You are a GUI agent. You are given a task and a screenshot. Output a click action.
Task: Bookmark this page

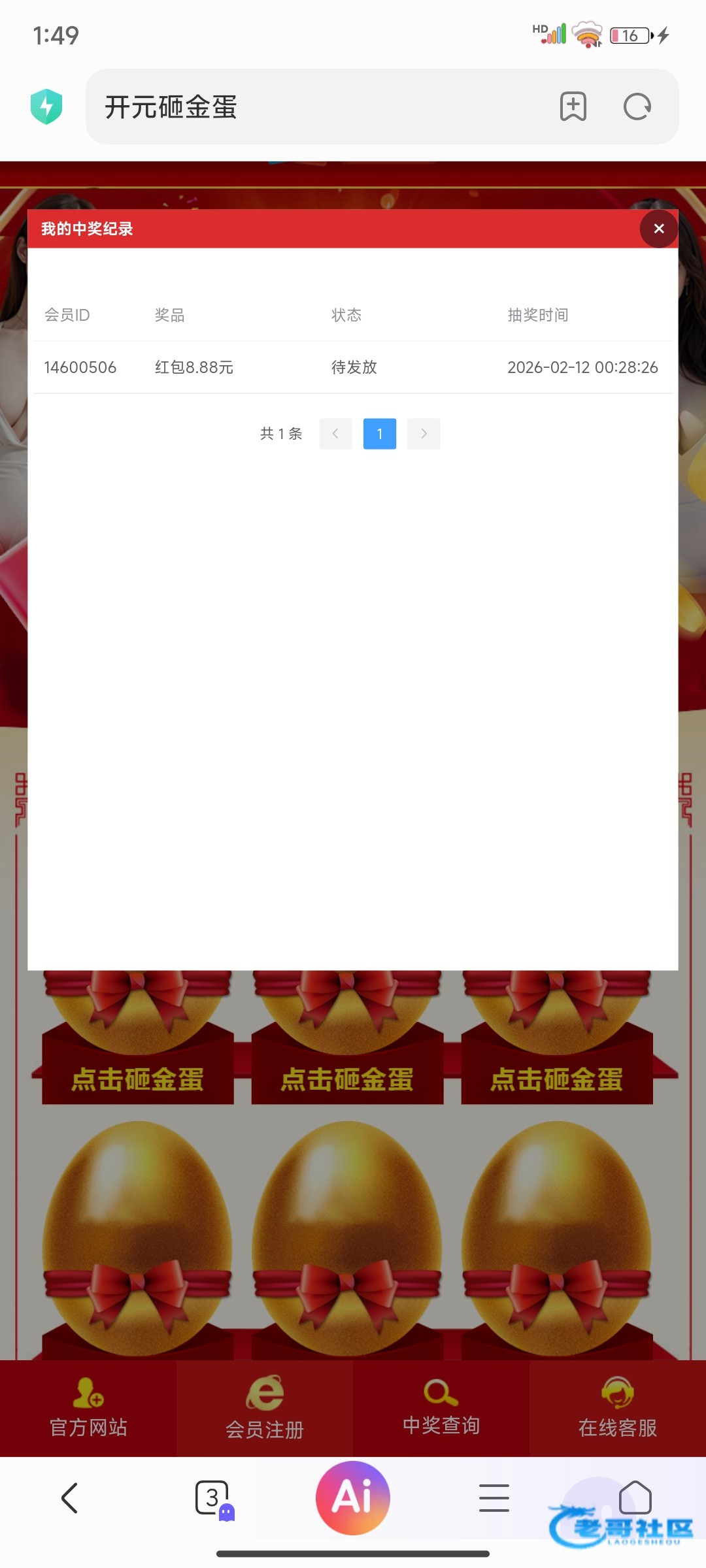point(573,106)
